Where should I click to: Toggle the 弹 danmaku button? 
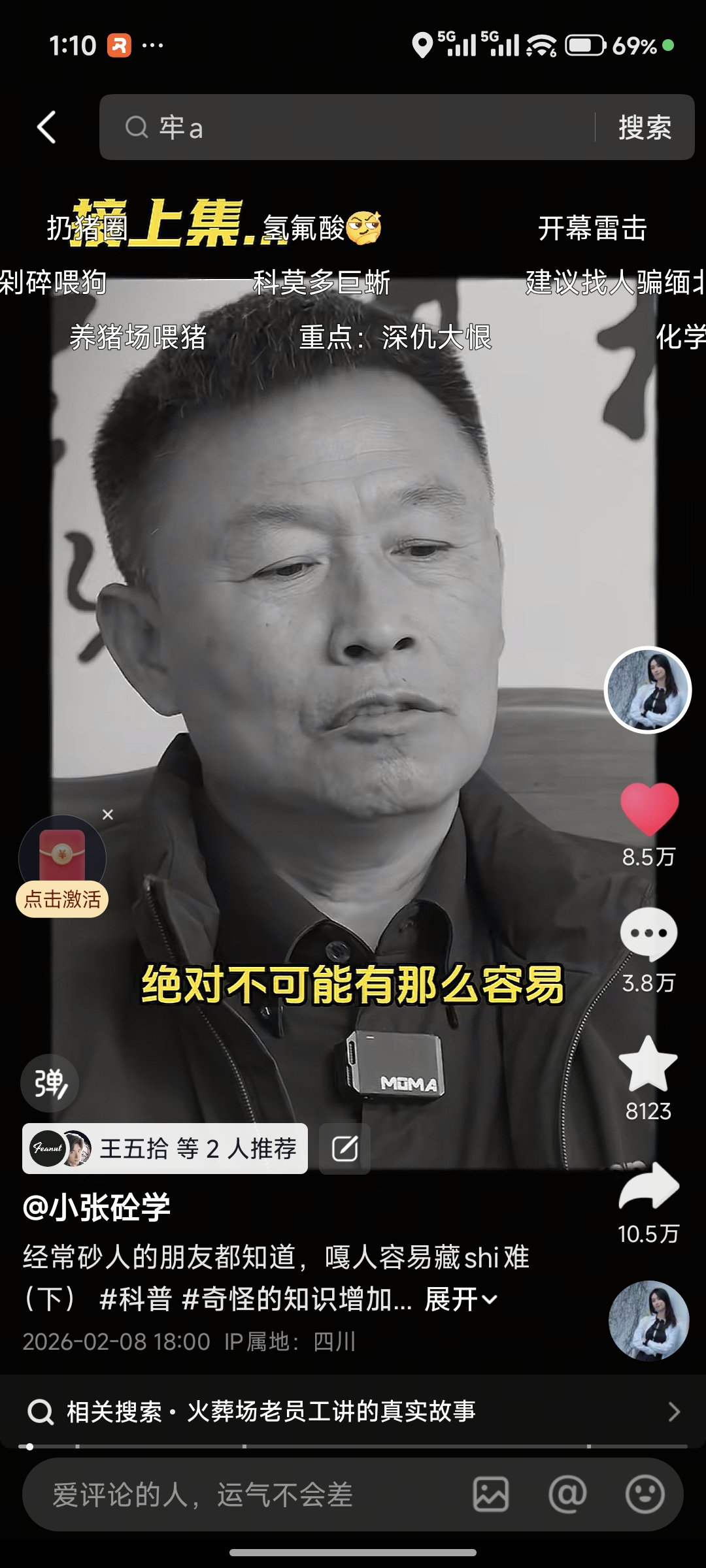tap(50, 1083)
